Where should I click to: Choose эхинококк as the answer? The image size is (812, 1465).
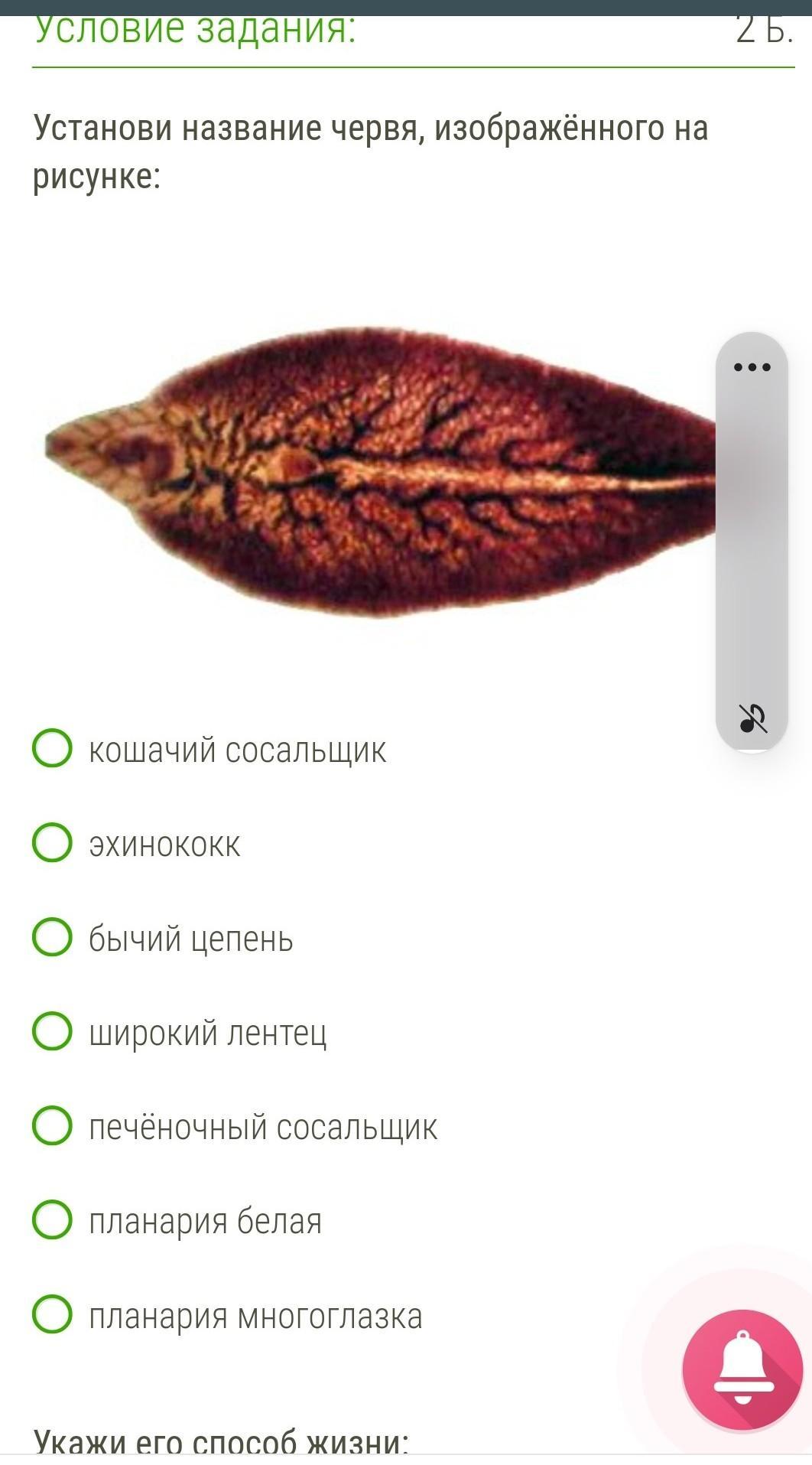52,842
